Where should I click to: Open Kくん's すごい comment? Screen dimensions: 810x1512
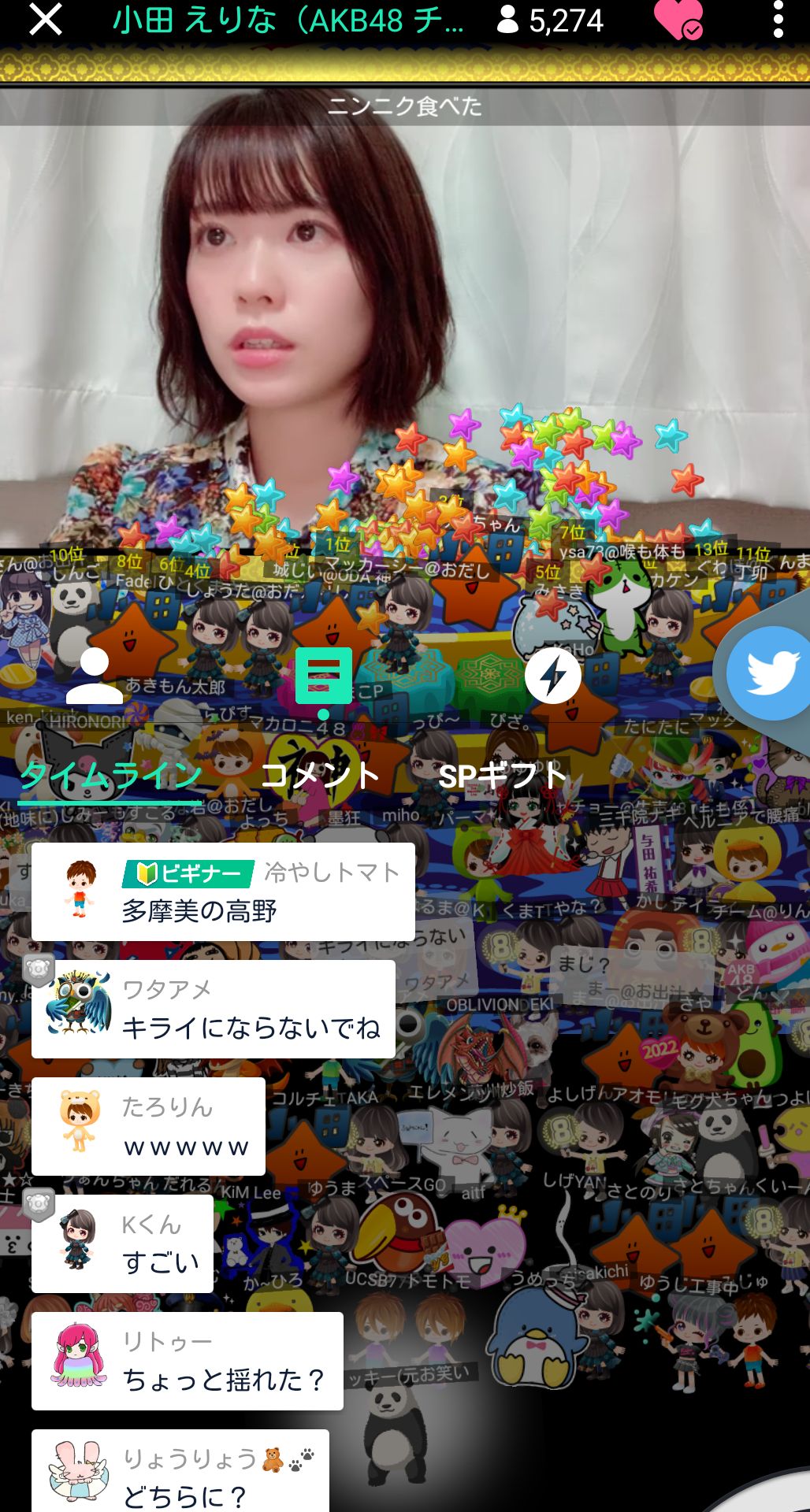tap(122, 1243)
